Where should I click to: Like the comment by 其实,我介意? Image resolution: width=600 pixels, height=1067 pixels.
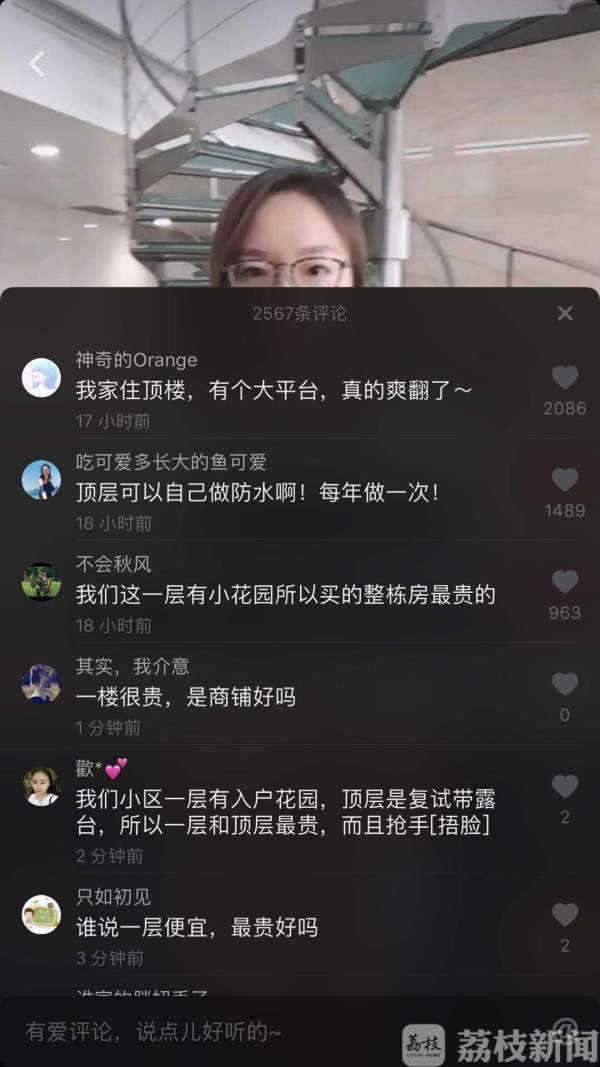(565, 684)
